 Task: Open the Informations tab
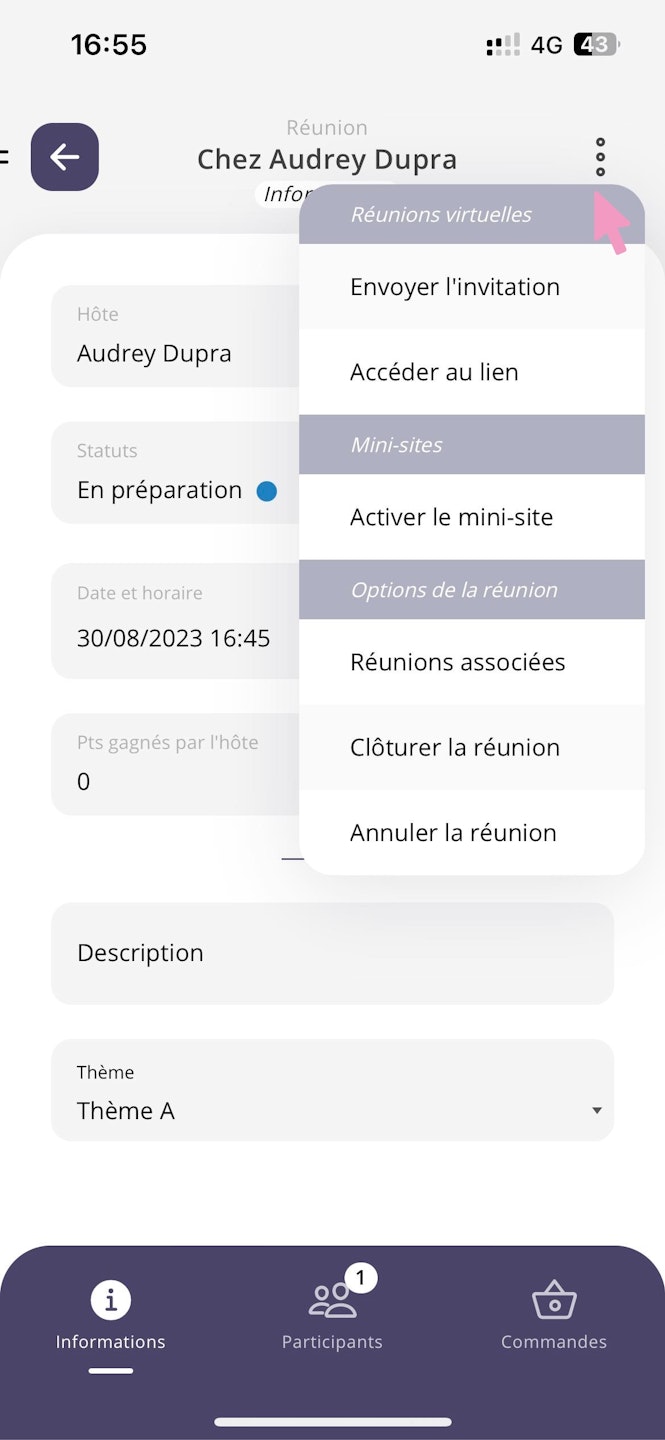pos(111,1312)
